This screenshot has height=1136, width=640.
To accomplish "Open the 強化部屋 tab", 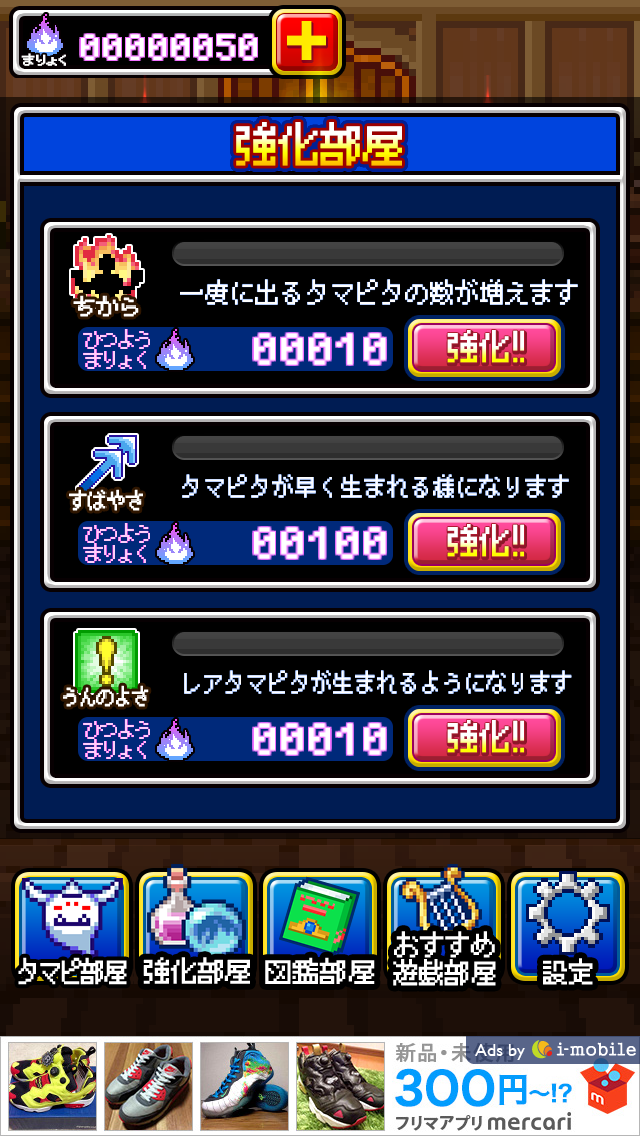I will [196, 928].
